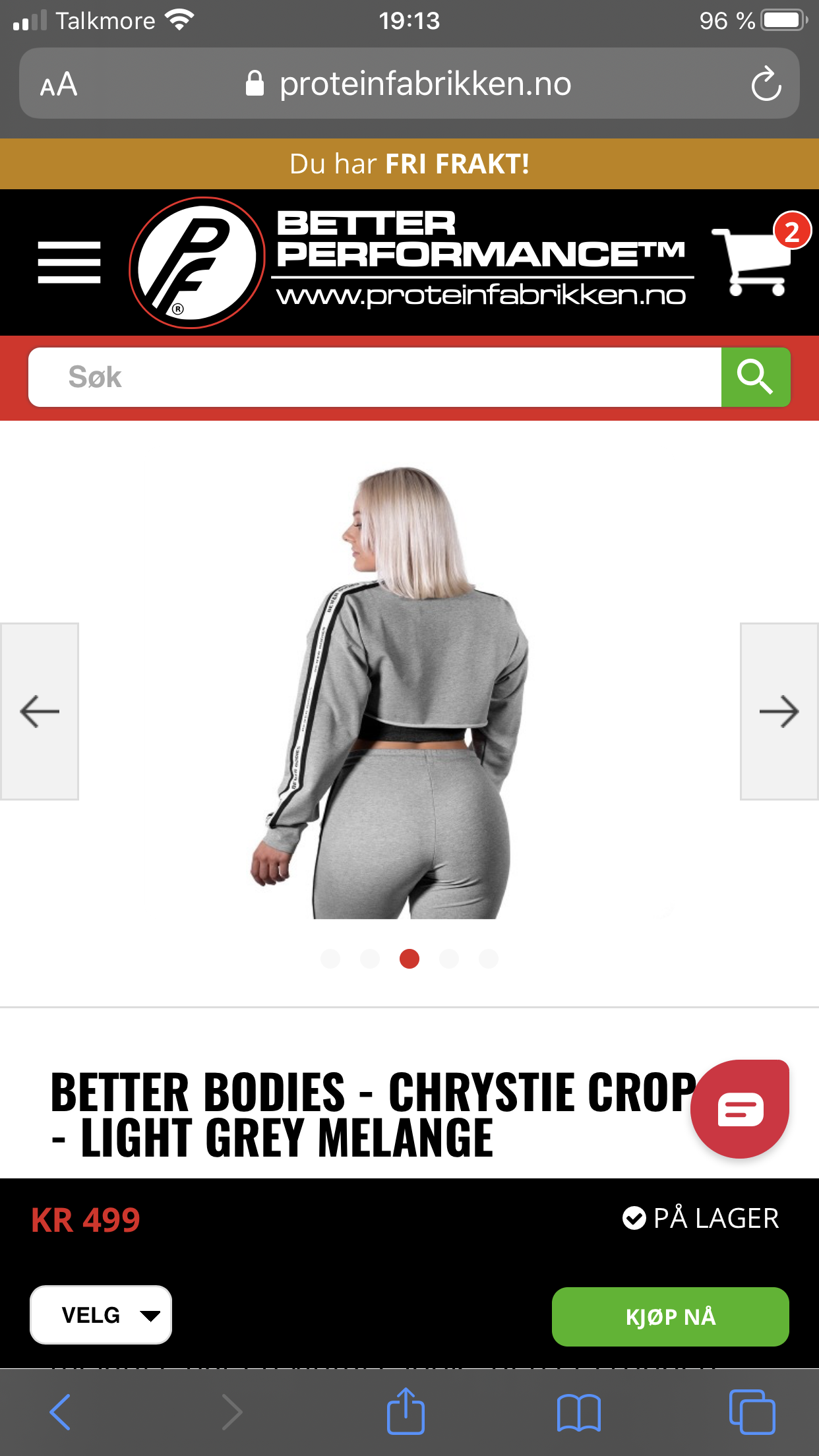Select the first image indicator dot
Screen dimensions: 819x1456
[330, 959]
